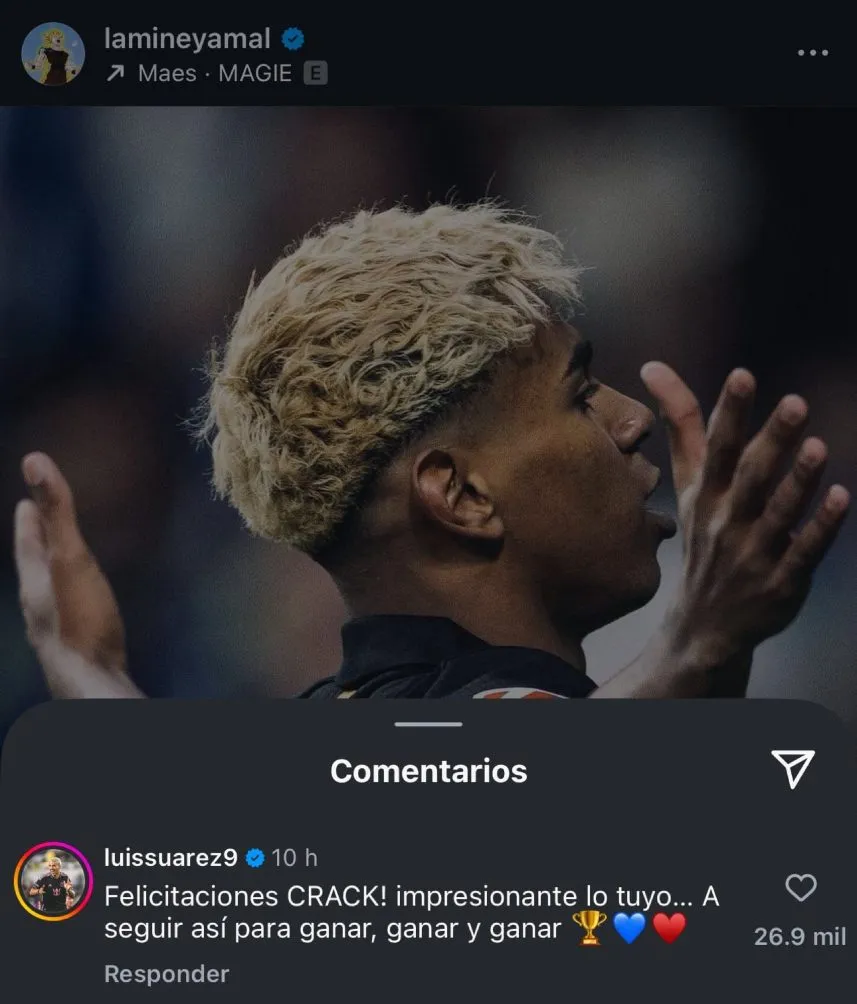Viewport: 857px width, 1004px height.
Task: Open the lamineyamal username link
Action: tap(187, 39)
